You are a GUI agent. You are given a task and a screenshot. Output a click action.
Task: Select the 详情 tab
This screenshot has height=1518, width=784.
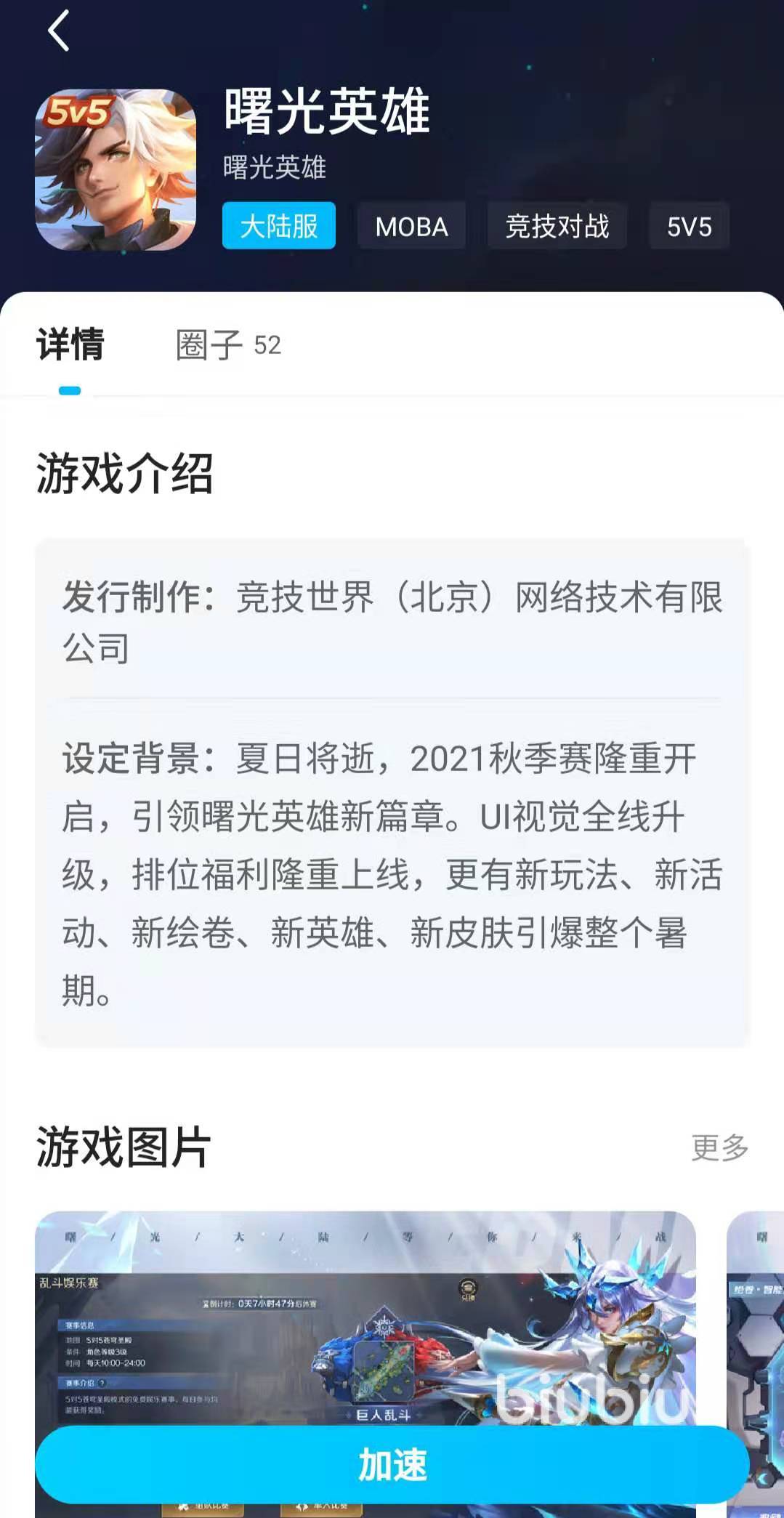(70, 344)
